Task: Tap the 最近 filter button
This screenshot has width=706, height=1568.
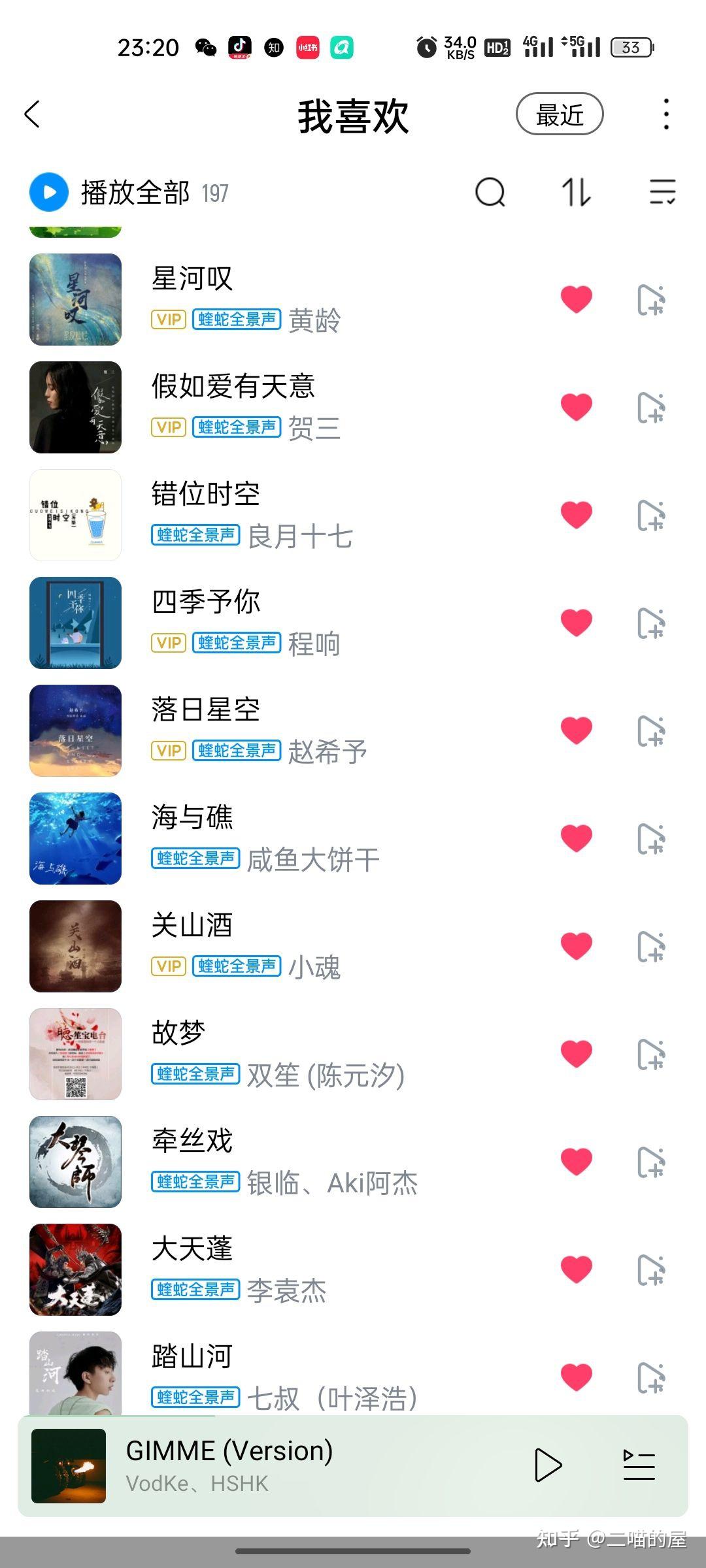Action: pos(560,114)
